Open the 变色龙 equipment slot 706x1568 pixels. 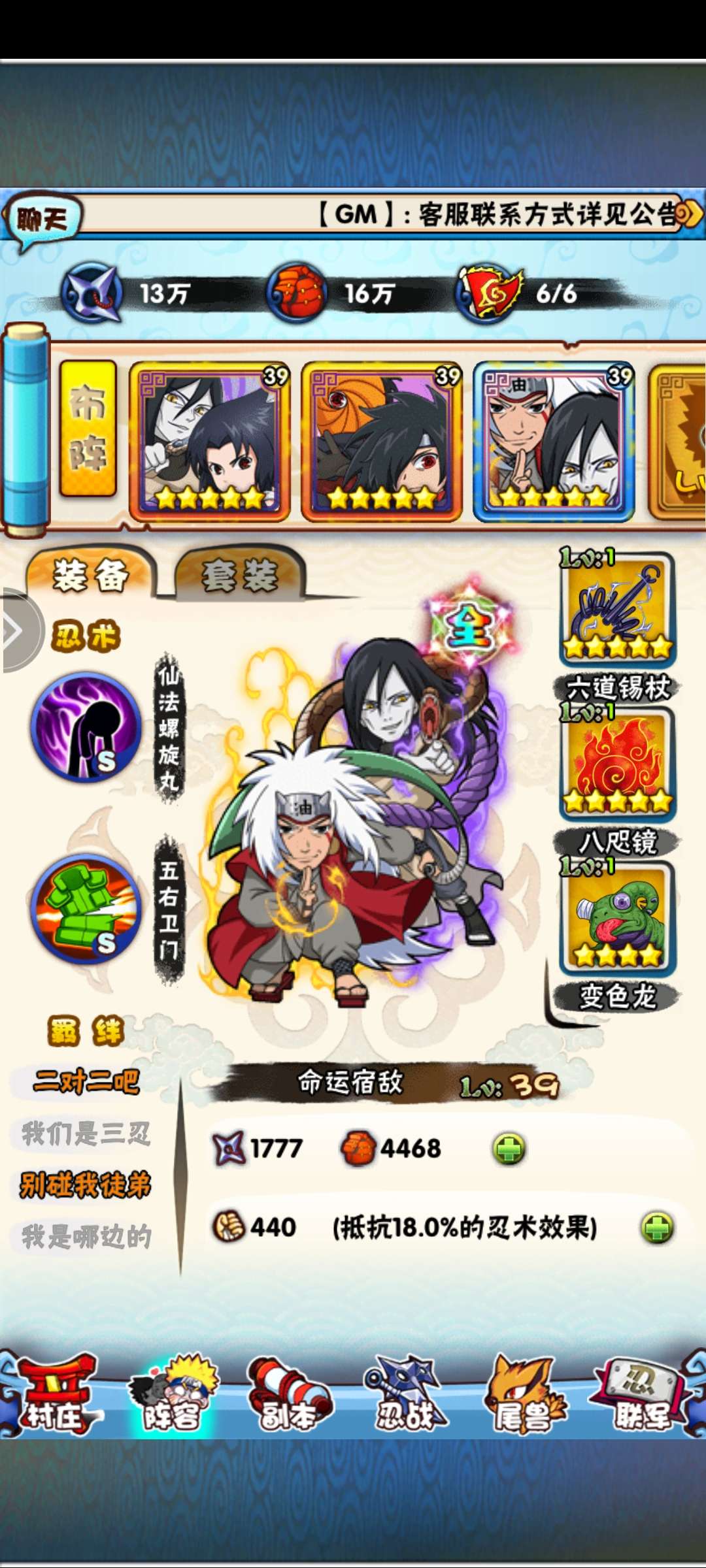(617, 919)
